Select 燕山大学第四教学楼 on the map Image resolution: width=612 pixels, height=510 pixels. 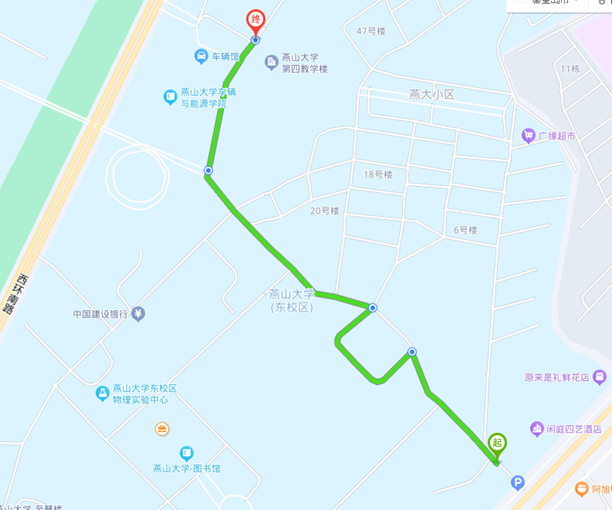click(271, 63)
